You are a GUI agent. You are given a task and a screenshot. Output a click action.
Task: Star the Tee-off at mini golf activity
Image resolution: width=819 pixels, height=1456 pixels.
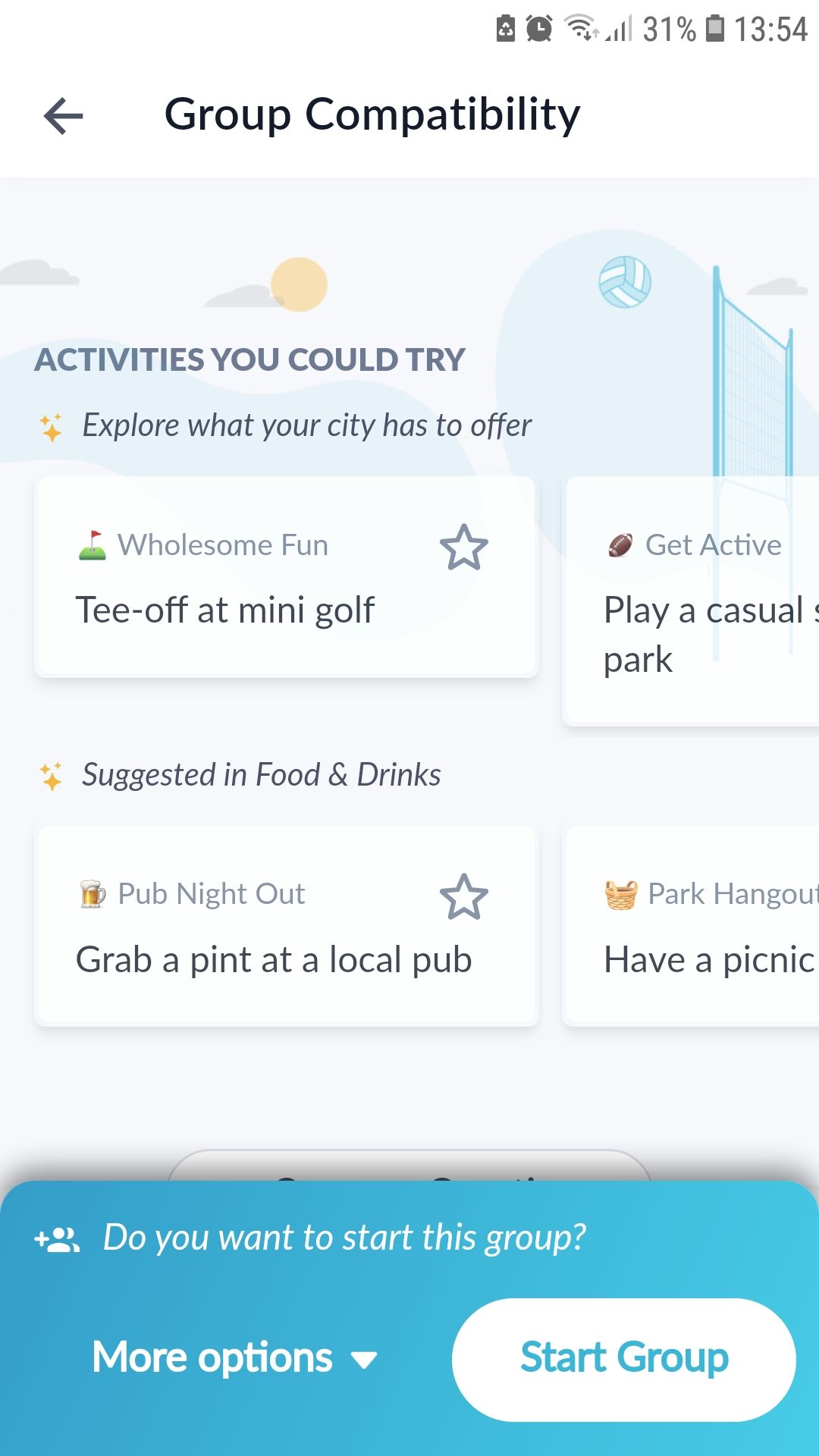[463, 548]
